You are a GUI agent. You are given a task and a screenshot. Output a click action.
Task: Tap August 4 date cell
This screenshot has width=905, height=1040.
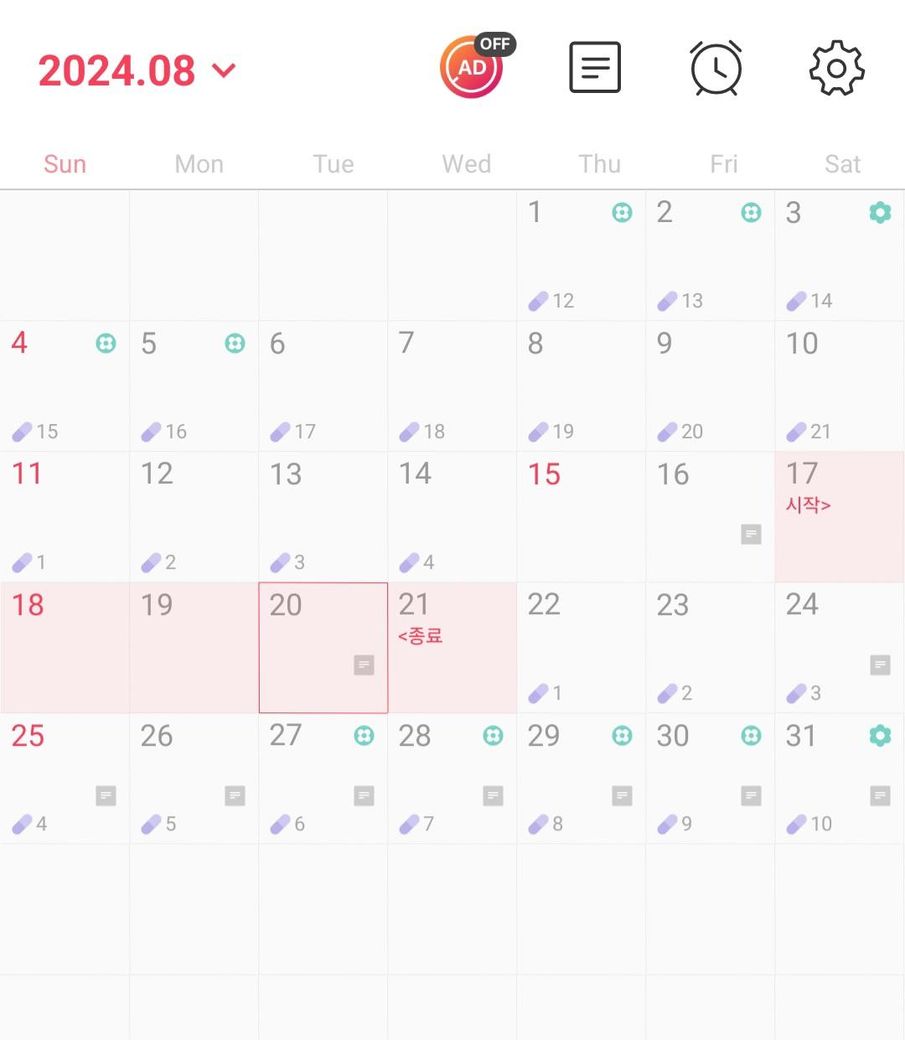pos(64,386)
